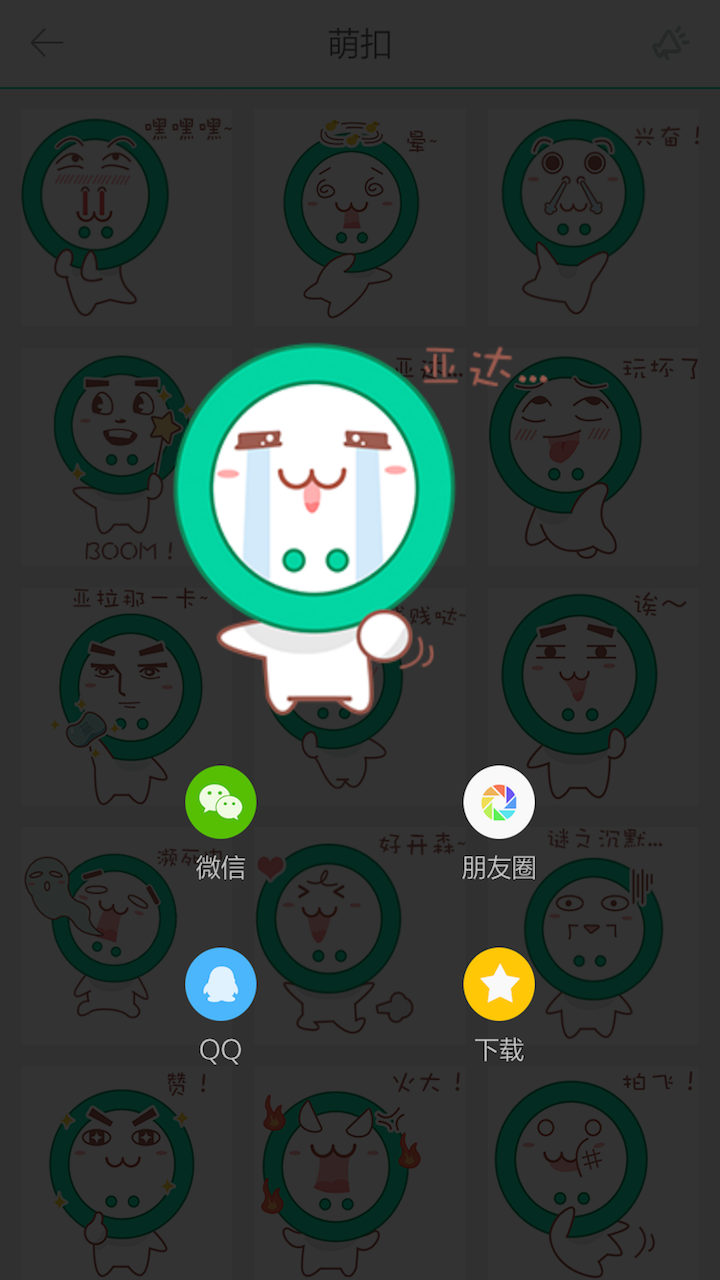720x1280 pixels.
Task: Tap the 微信 label under its icon
Action: (219, 868)
